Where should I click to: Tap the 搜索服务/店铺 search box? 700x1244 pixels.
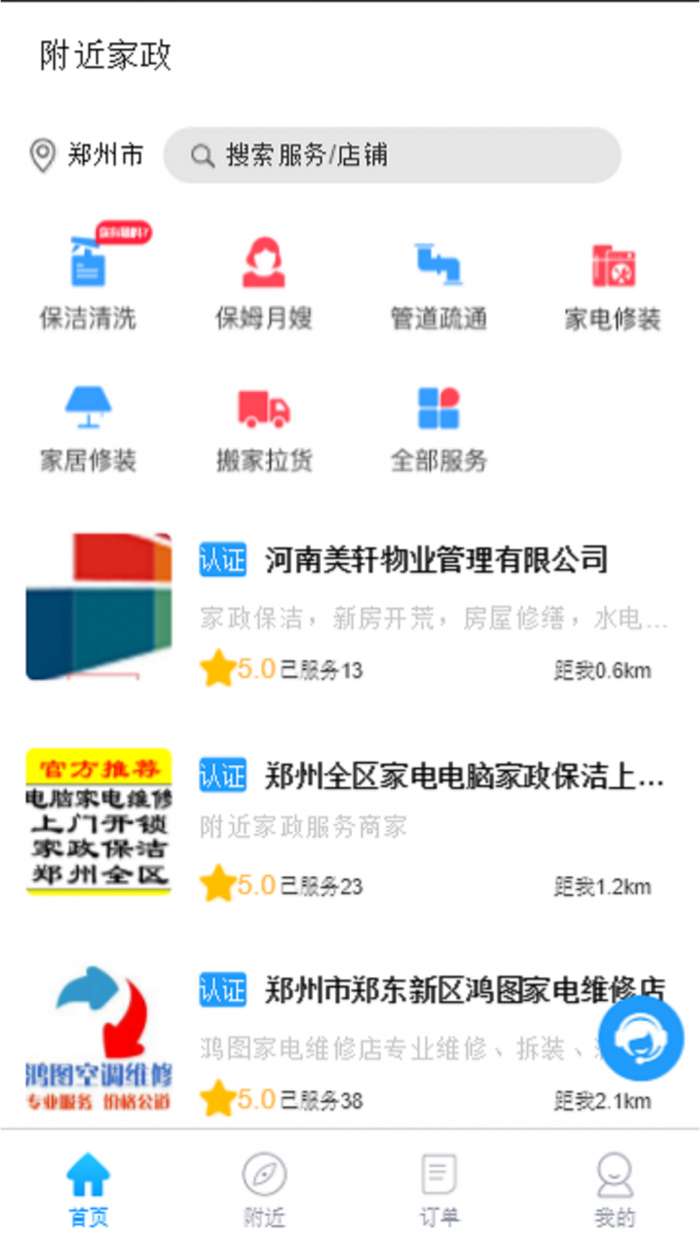[392, 155]
